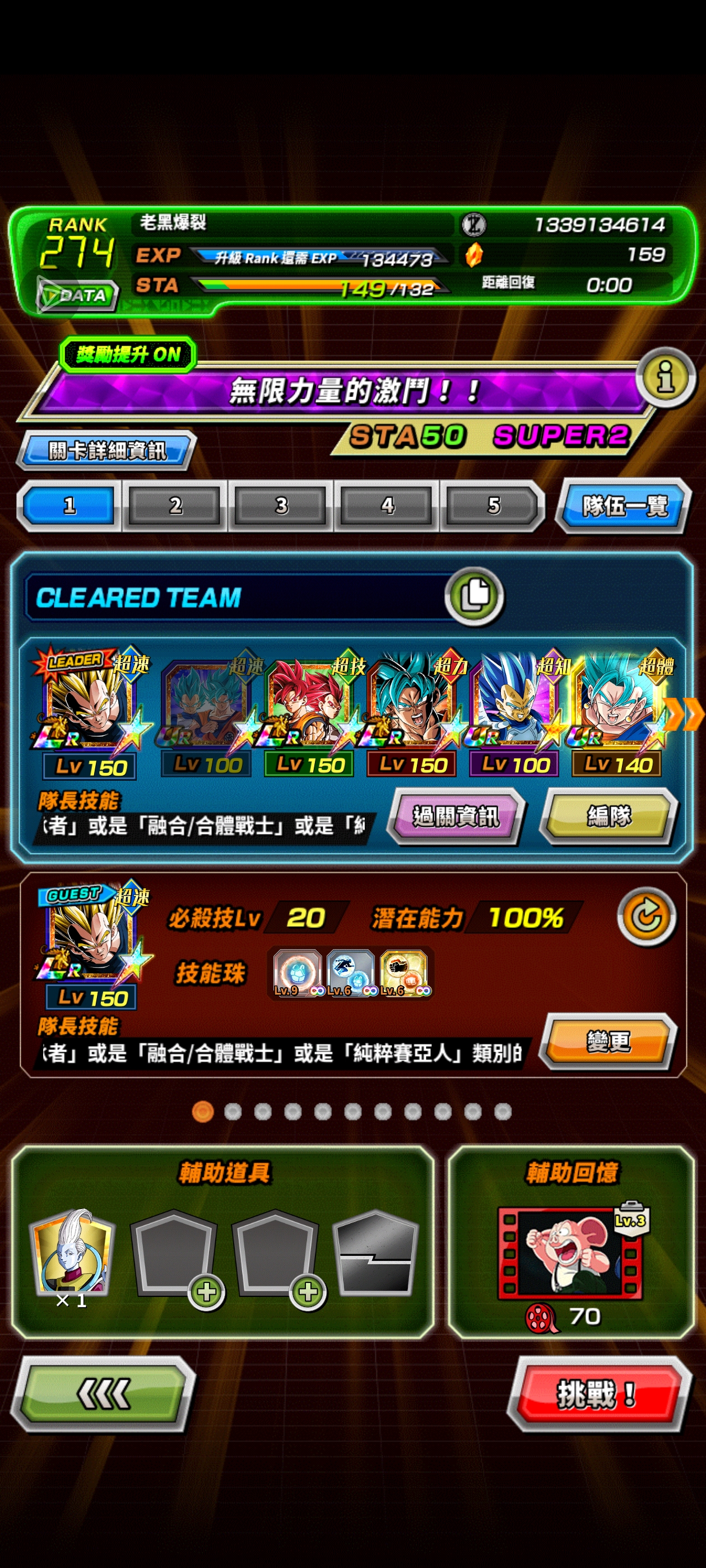Copy the cleared team
This screenshot has width=706, height=1568.
474,596
